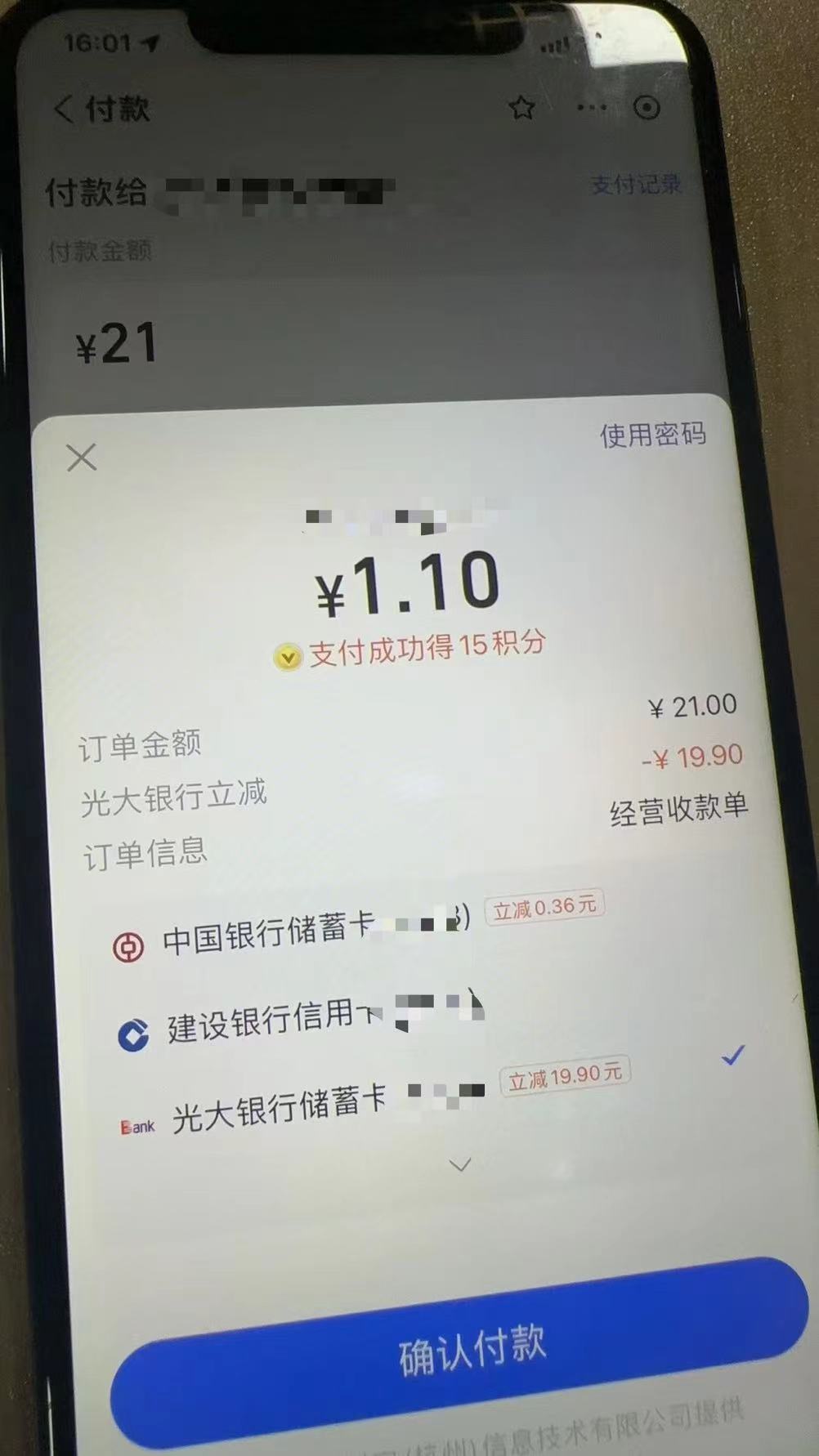The height and width of the screenshot is (1456, 819).
Task: Open the three-dot more options menu
Action: point(591,107)
